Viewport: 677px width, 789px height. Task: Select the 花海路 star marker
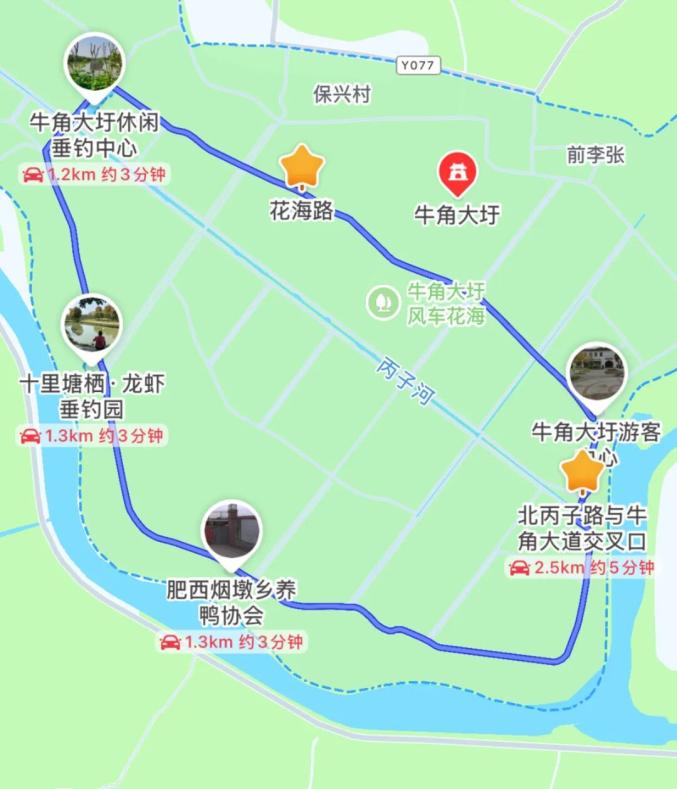(300, 167)
